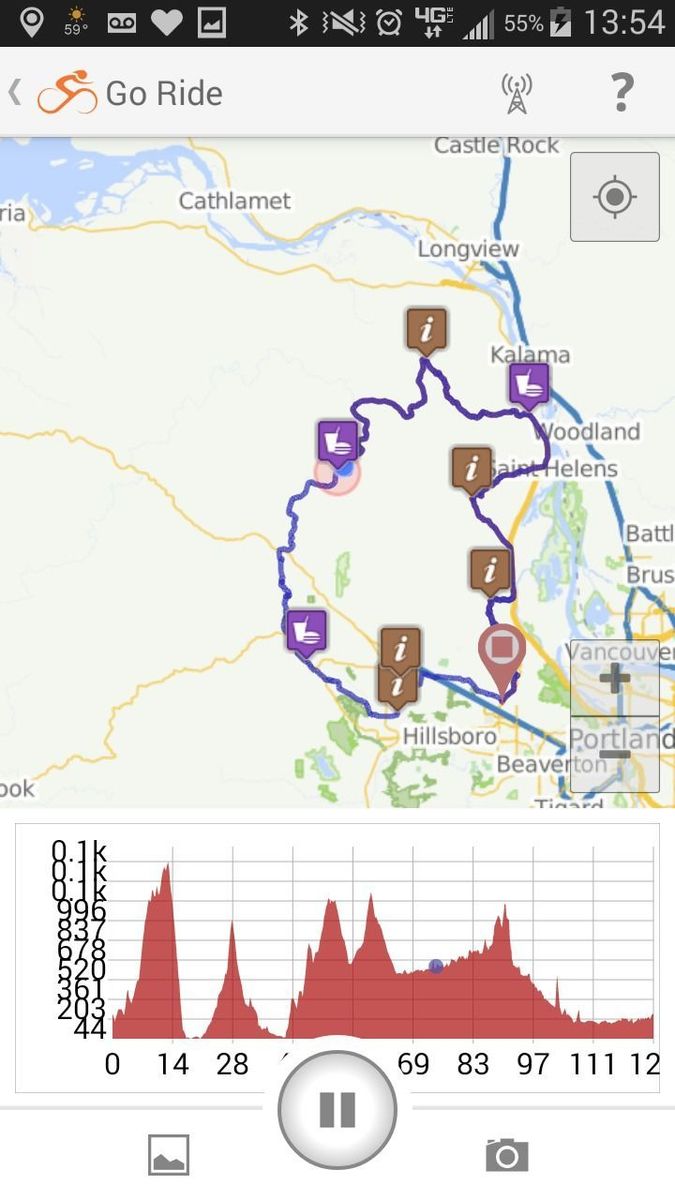This screenshot has height=1200, width=675.
Task: Tap the red stop marker on the route
Action: pos(502,652)
